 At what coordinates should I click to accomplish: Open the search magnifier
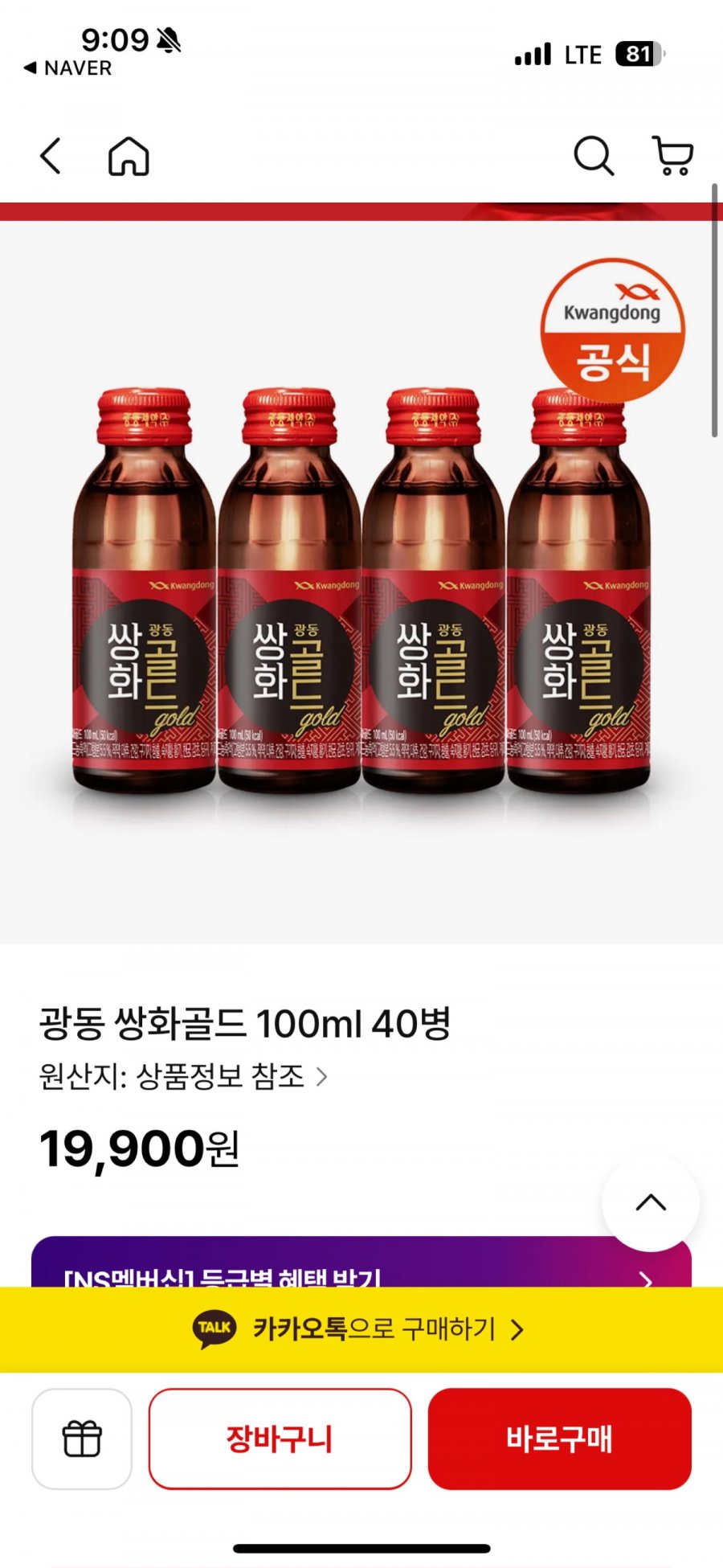point(594,156)
